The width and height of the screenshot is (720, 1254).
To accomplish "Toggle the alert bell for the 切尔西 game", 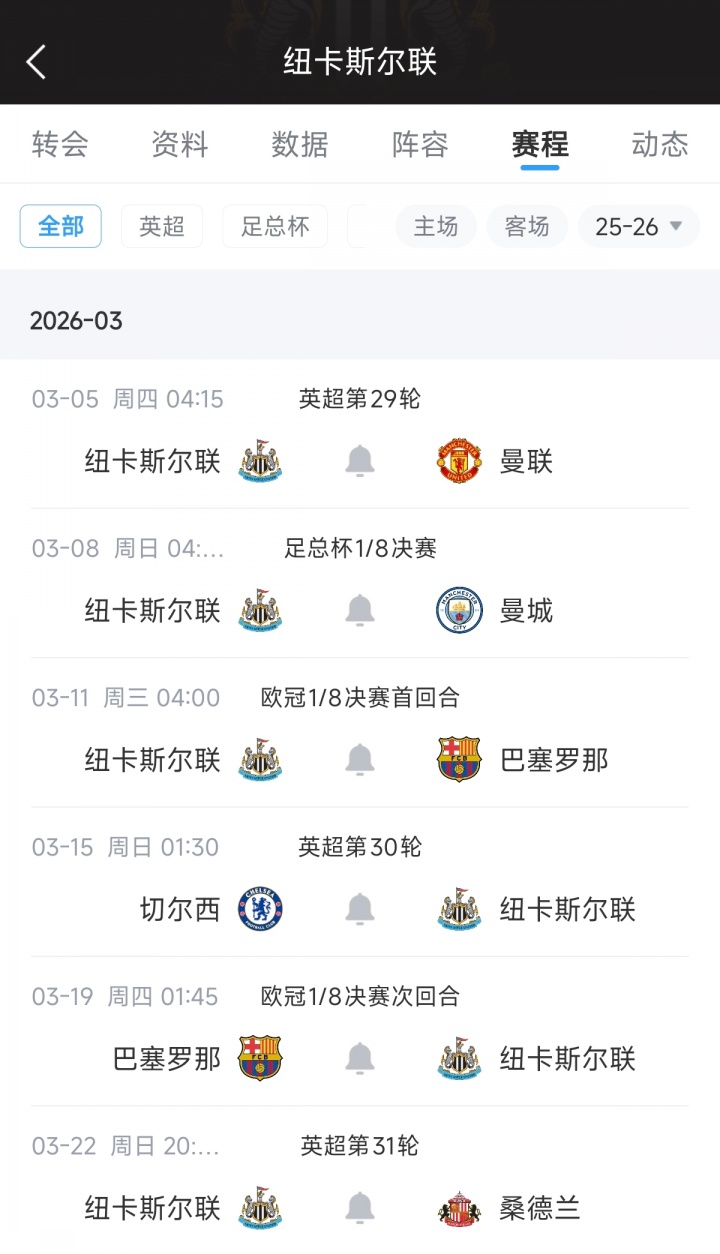I will point(360,910).
